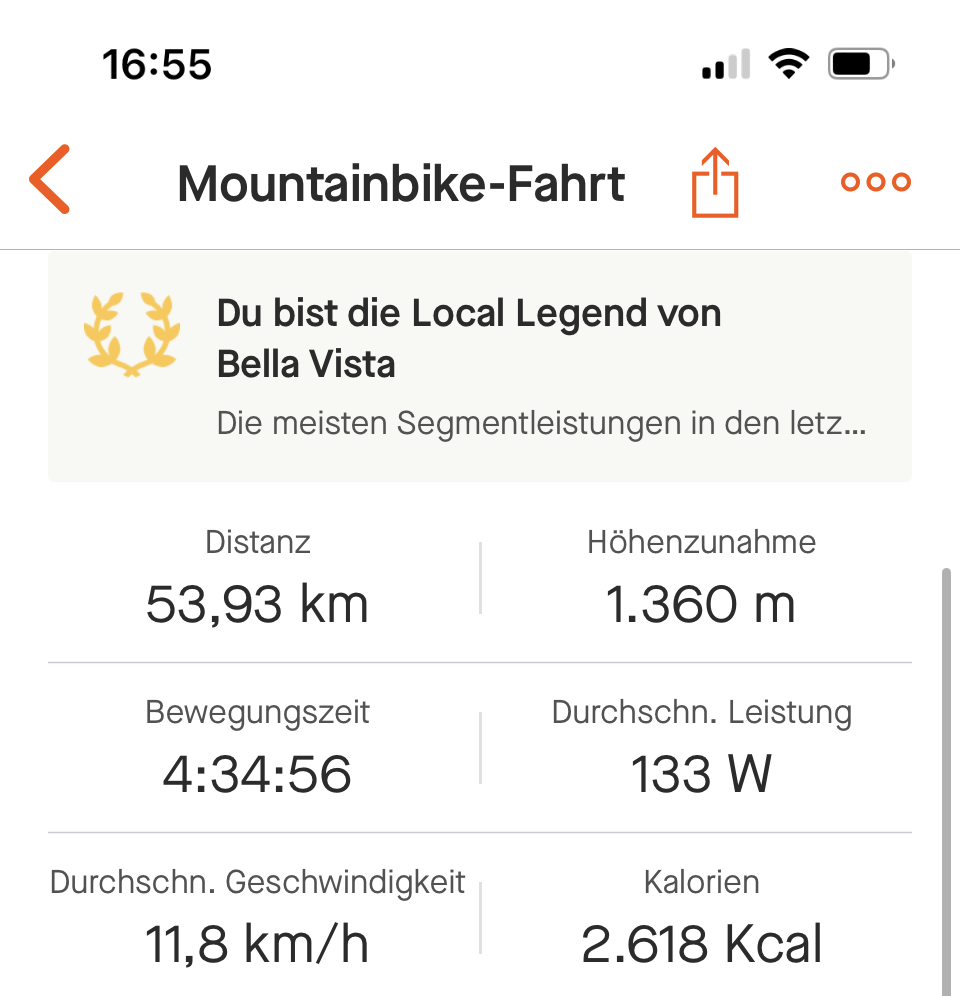This screenshot has height=996, width=960.
Task: Go back from Mountainbike-Fahrt
Action: [x=50, y=180]
